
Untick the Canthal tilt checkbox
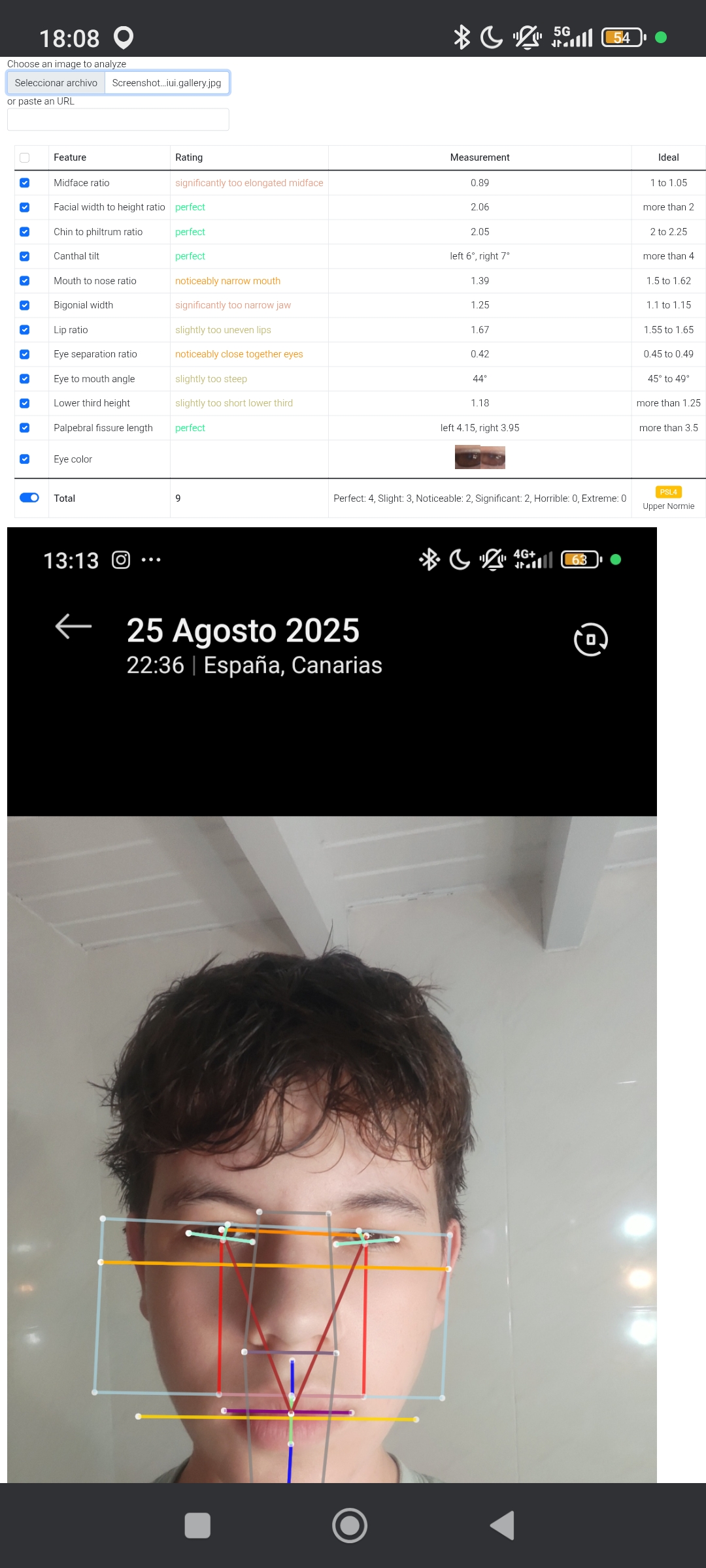[x=25, y=256]
